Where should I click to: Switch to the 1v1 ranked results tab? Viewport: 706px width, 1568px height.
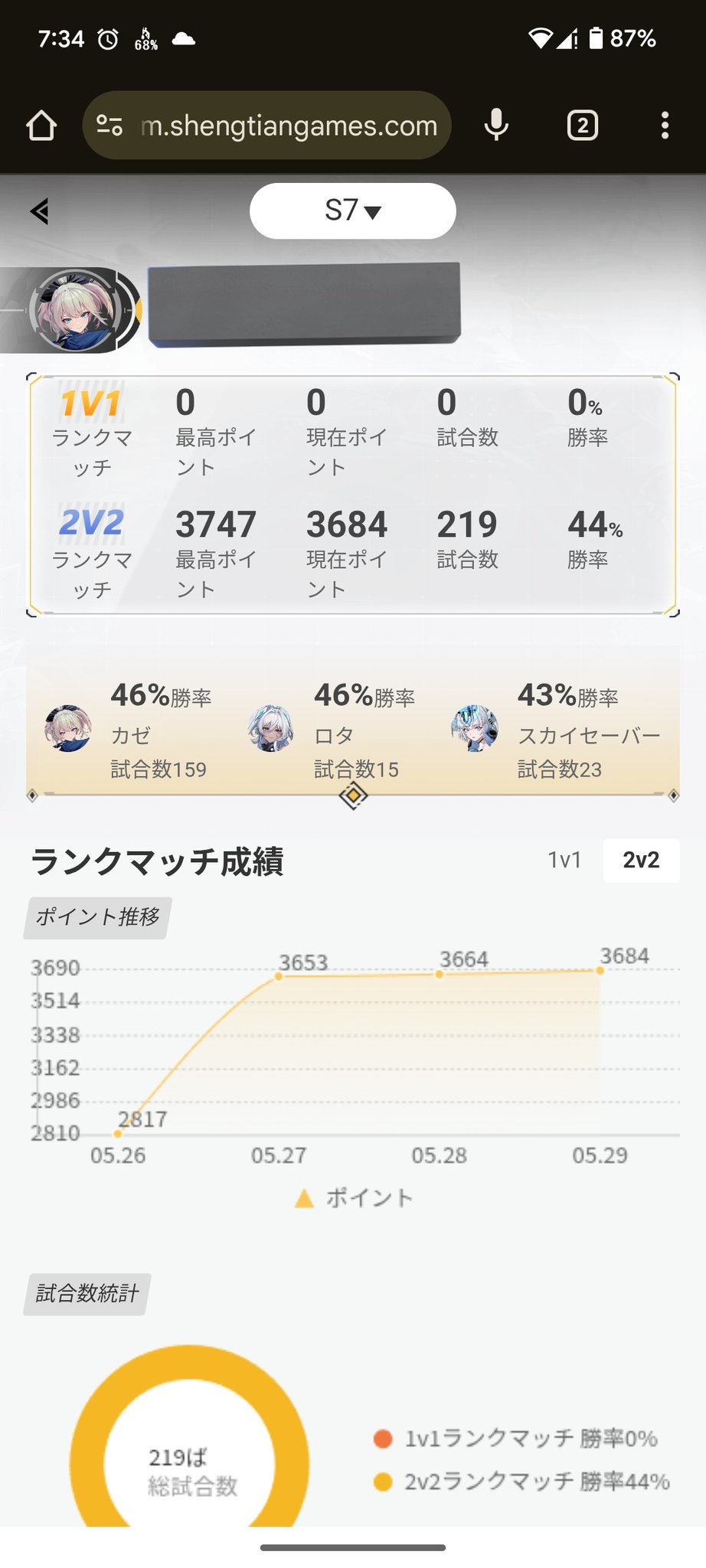coord(564,860)
